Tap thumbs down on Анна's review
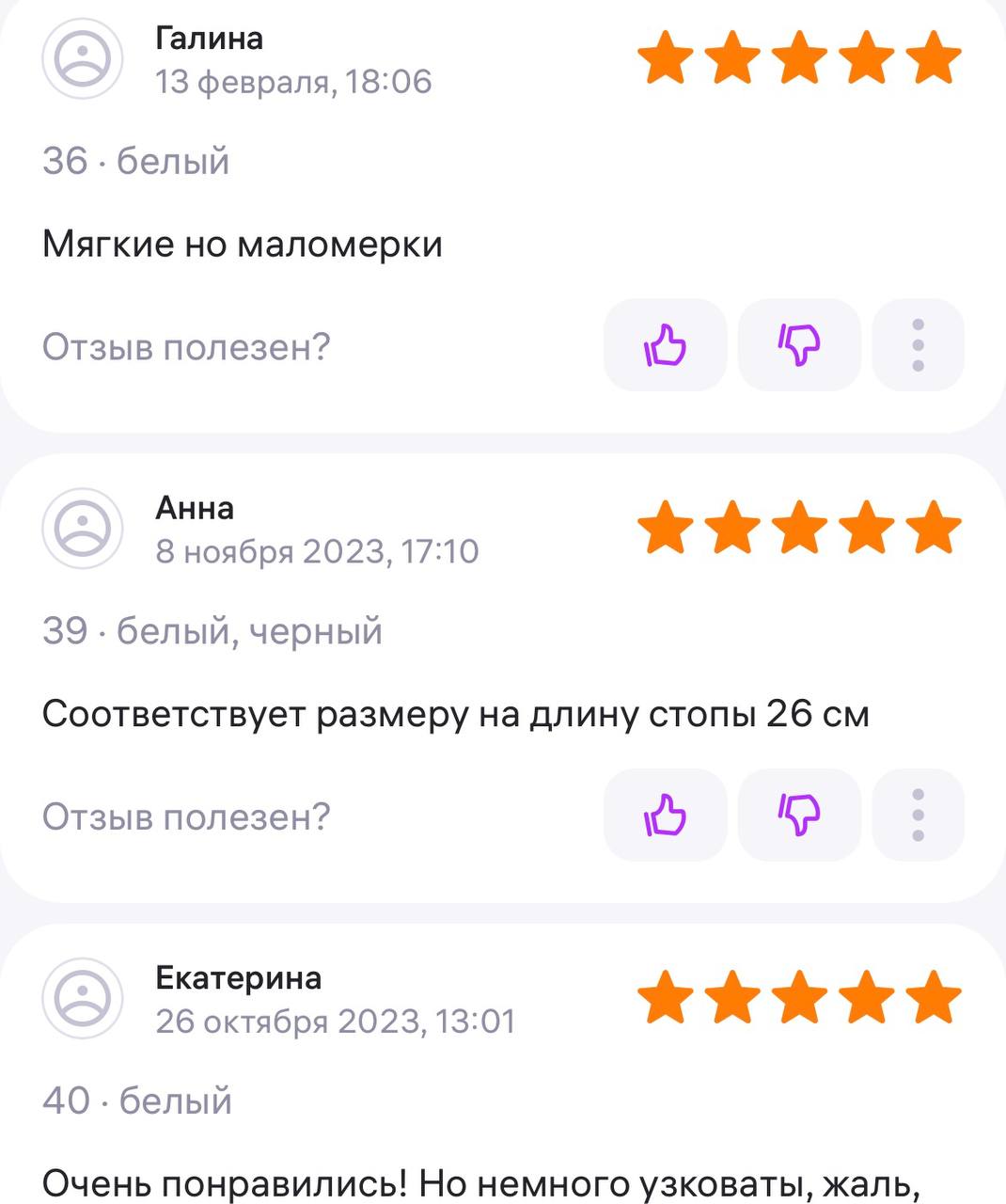 pos(799,815)
